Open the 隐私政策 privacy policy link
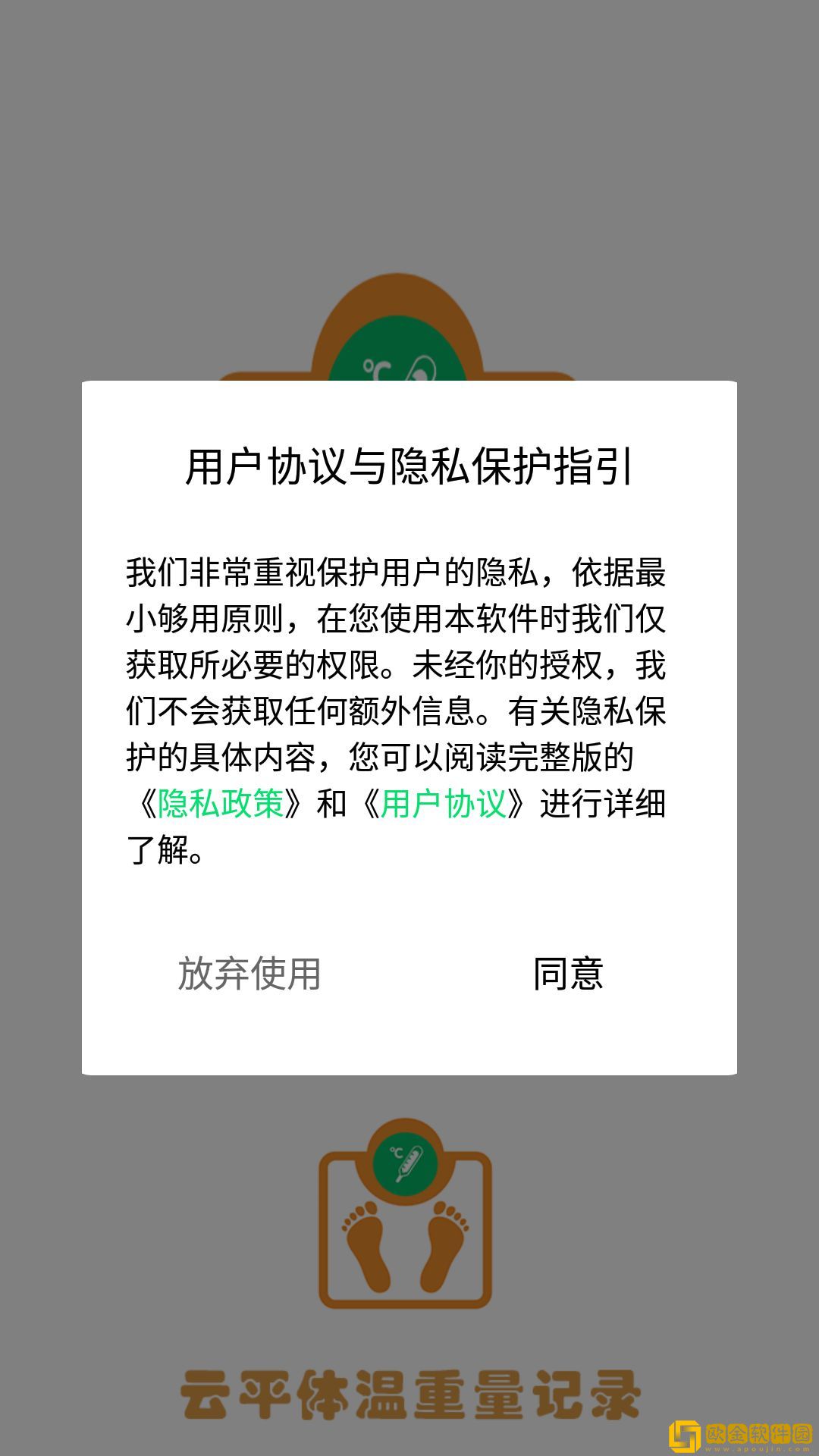This screenshot has height=1456, width=819. coord(220,804)
